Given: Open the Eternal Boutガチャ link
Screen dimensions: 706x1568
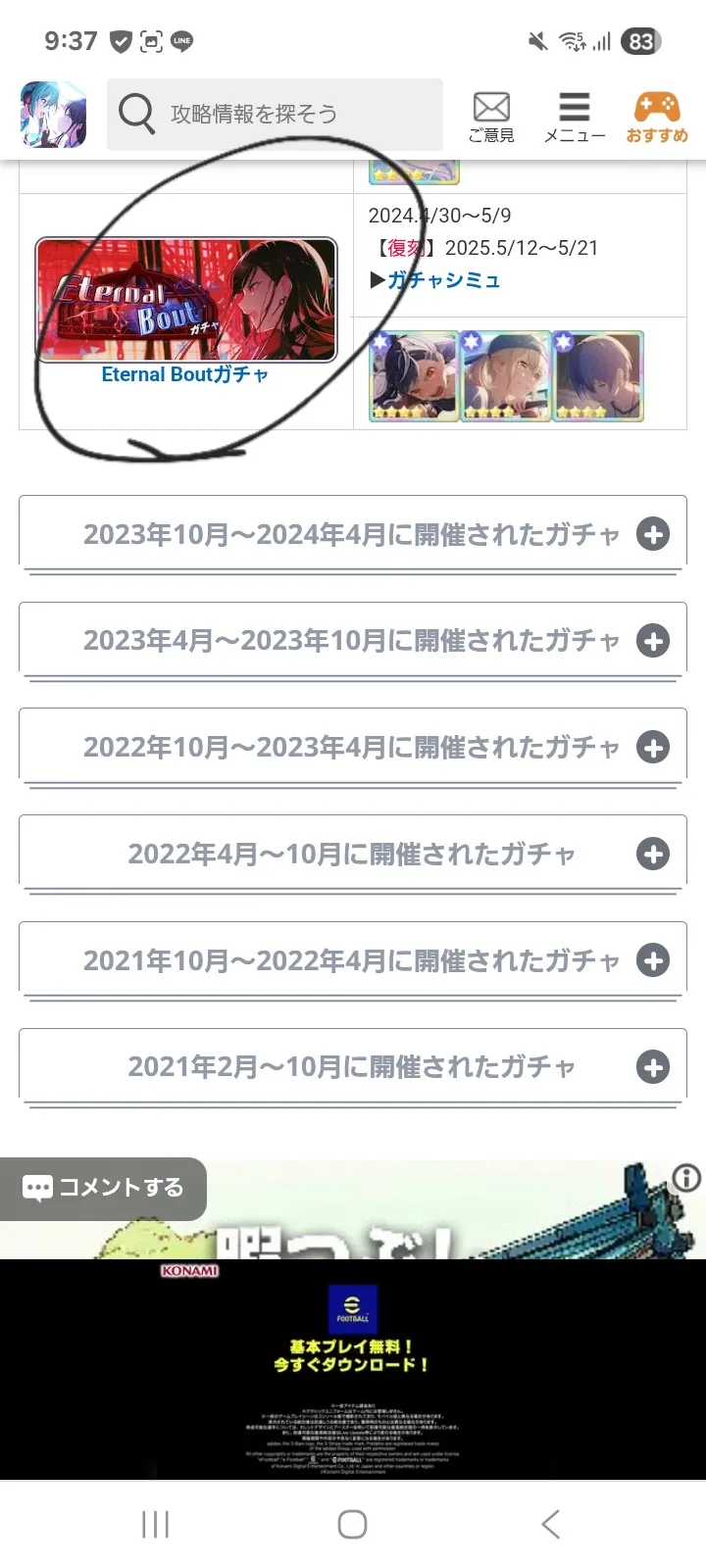Looking at the screenshot, I should tap(185, 374).
